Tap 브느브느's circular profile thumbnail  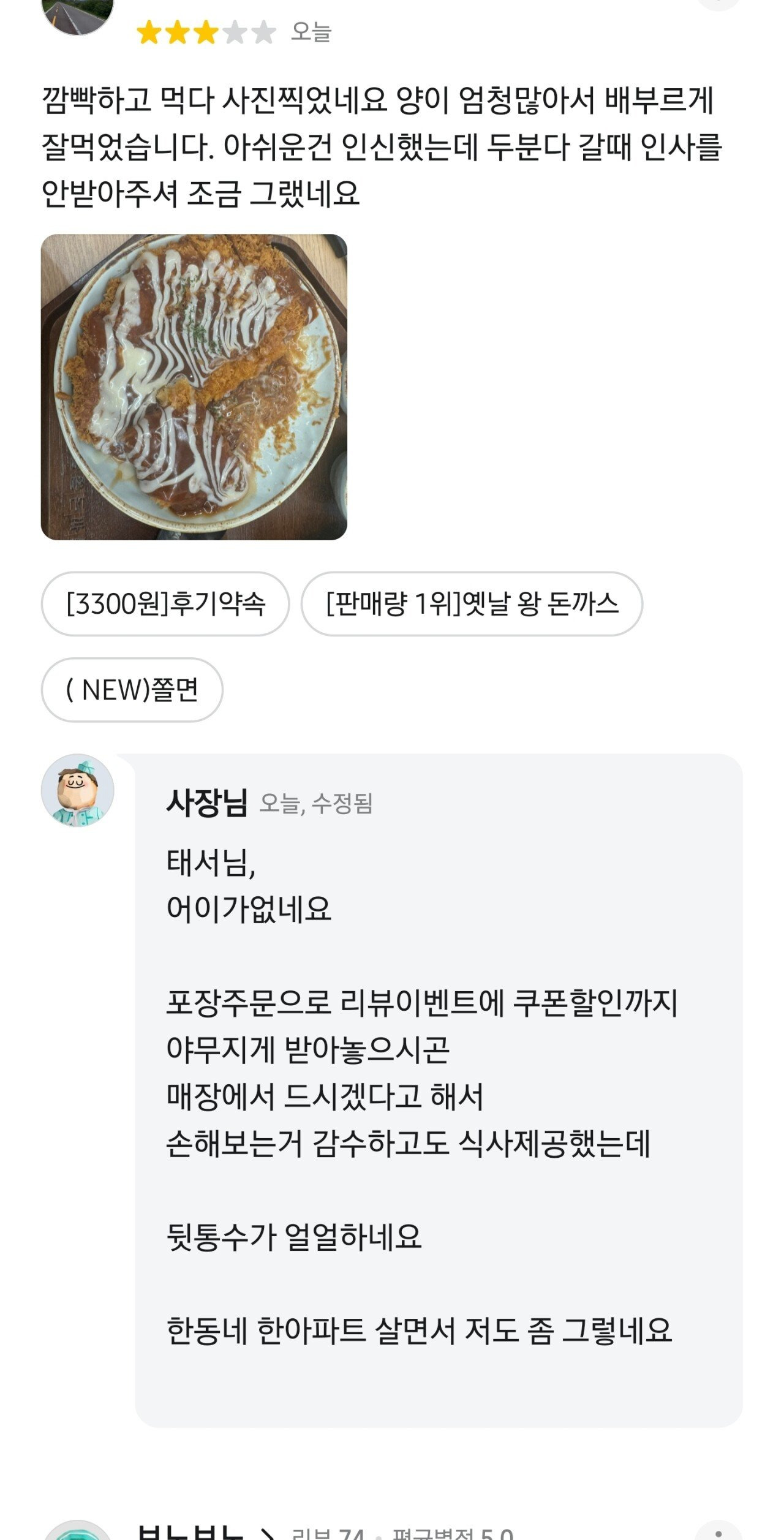tap(77, 1534)
